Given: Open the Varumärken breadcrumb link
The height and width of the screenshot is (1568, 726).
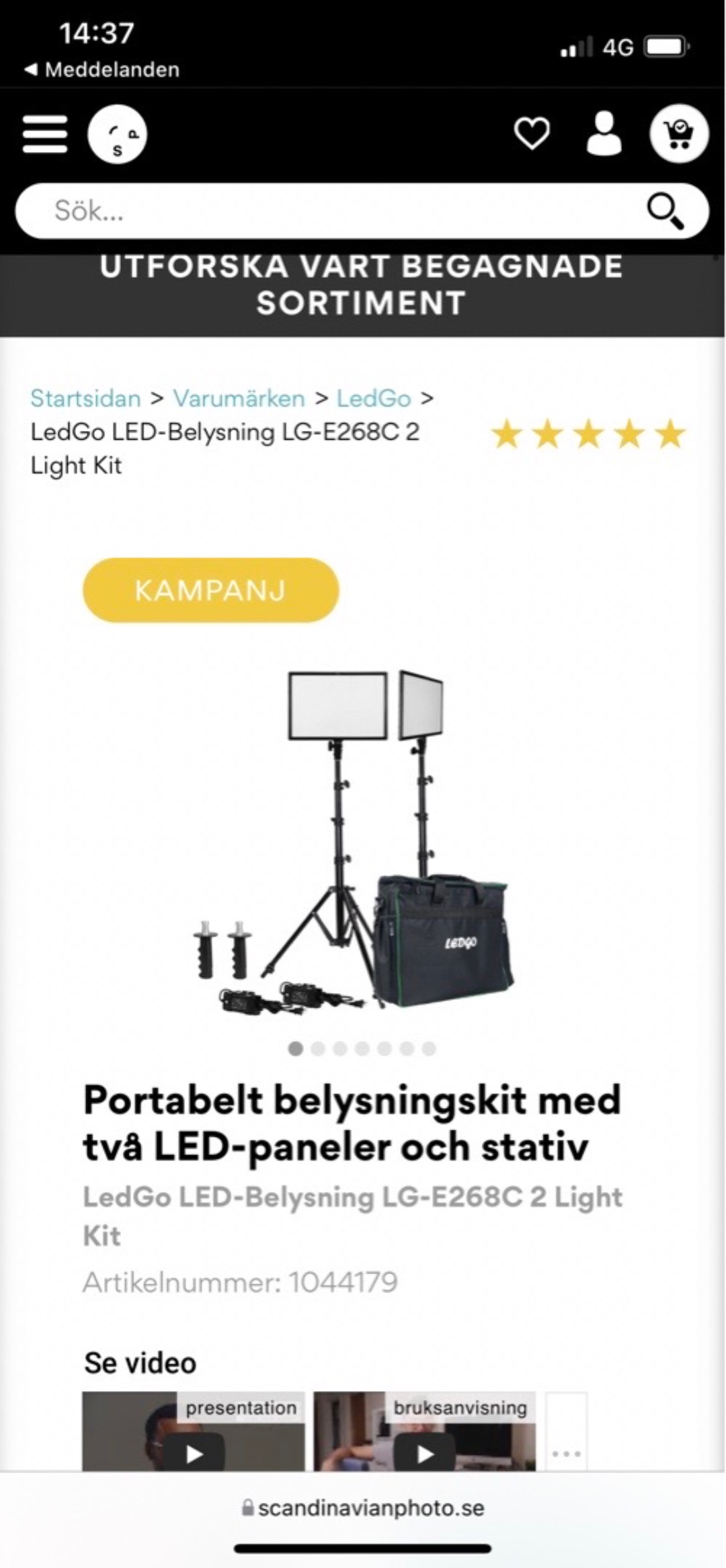Looking at the screenshot, I should [239, 398].
